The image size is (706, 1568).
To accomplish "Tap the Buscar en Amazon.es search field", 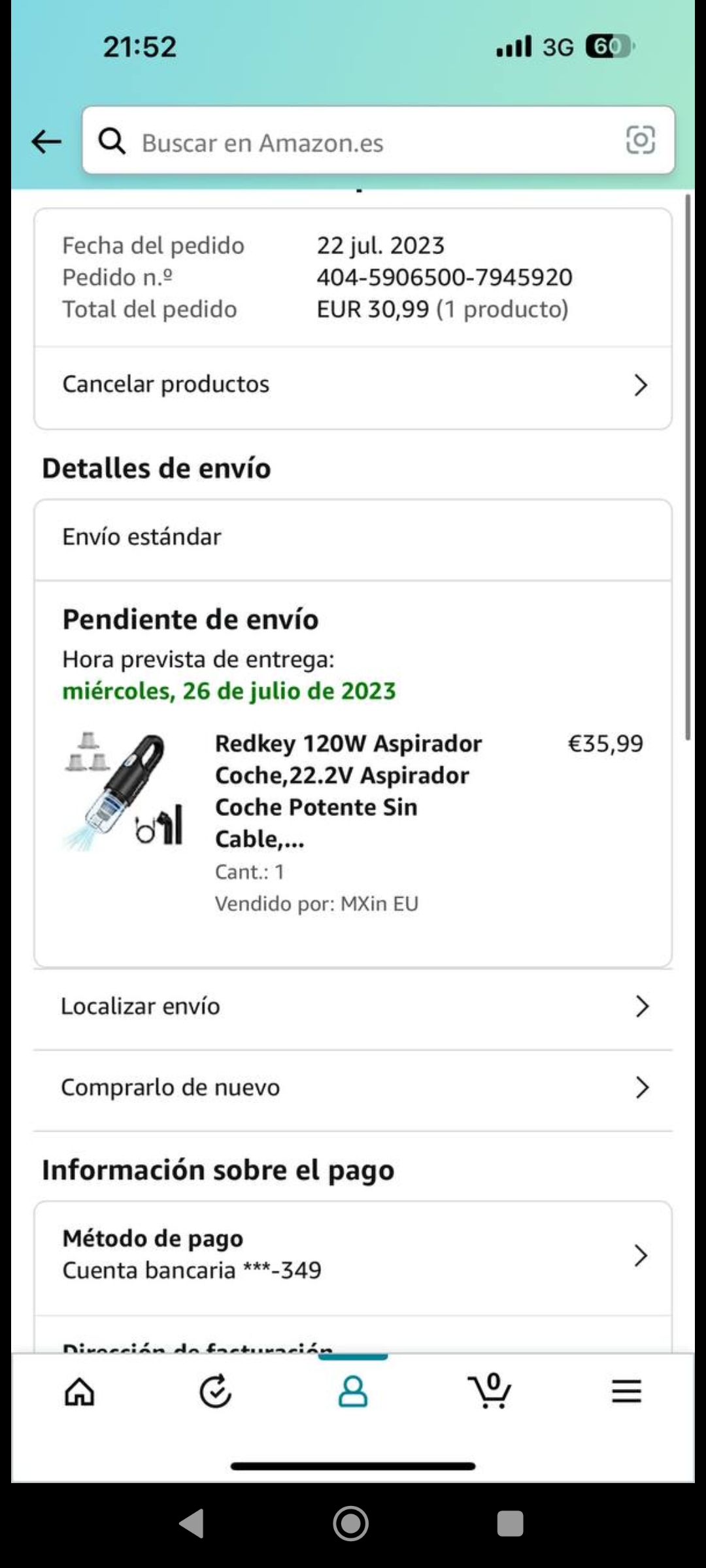I will 366,141.
